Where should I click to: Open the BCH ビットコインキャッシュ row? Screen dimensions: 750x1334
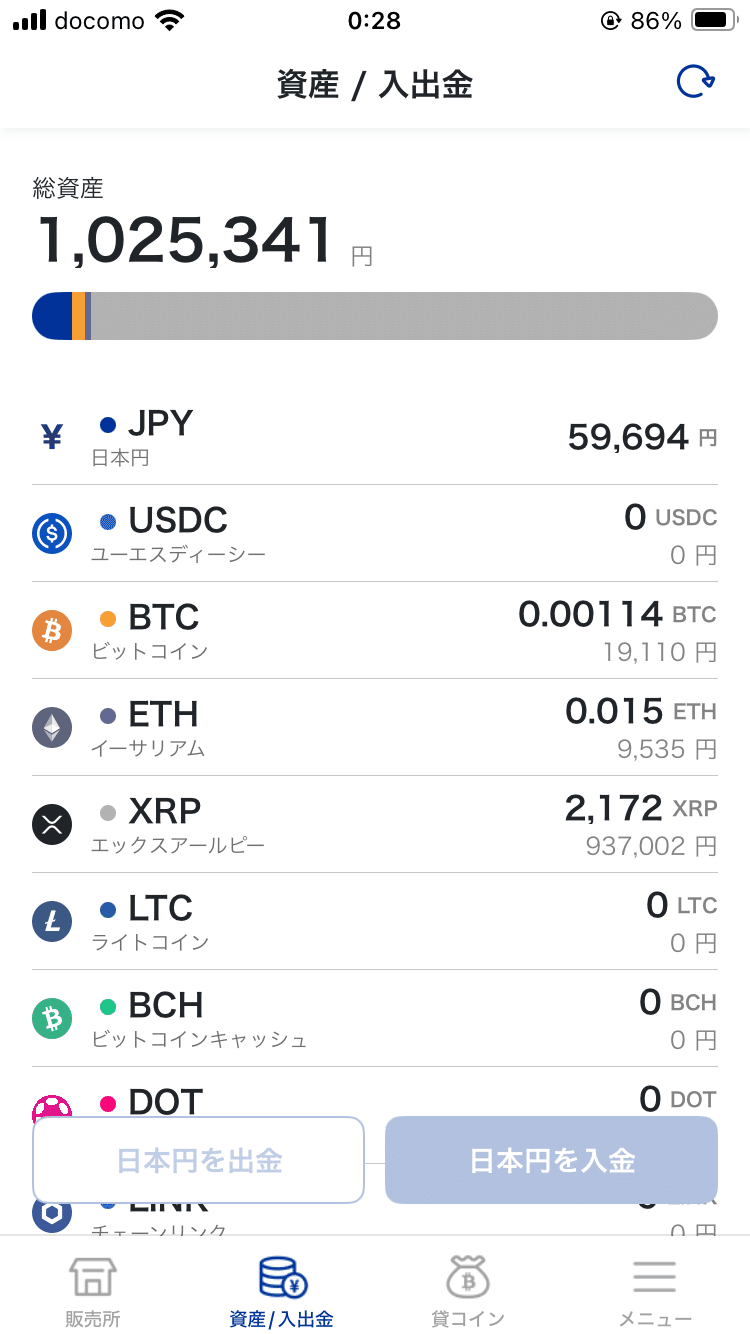coord(375,1019)
